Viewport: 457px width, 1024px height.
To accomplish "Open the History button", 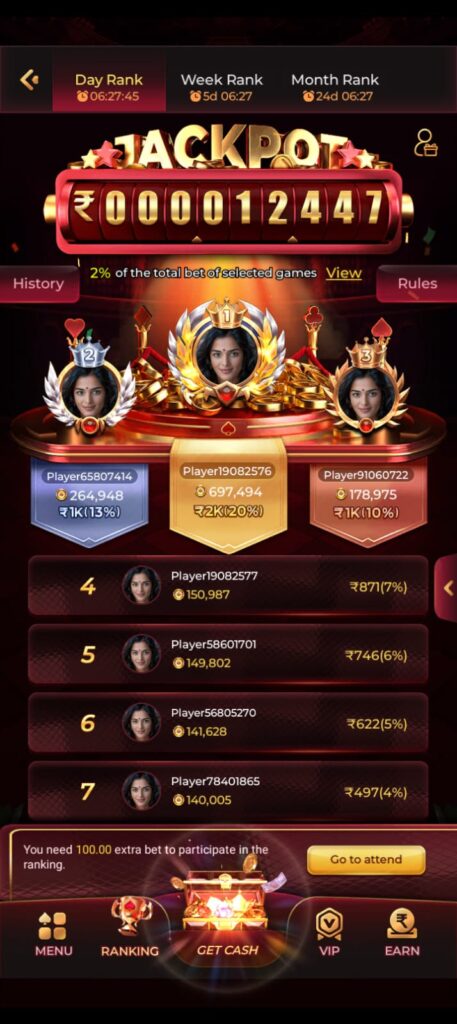I will coord(39,284).
